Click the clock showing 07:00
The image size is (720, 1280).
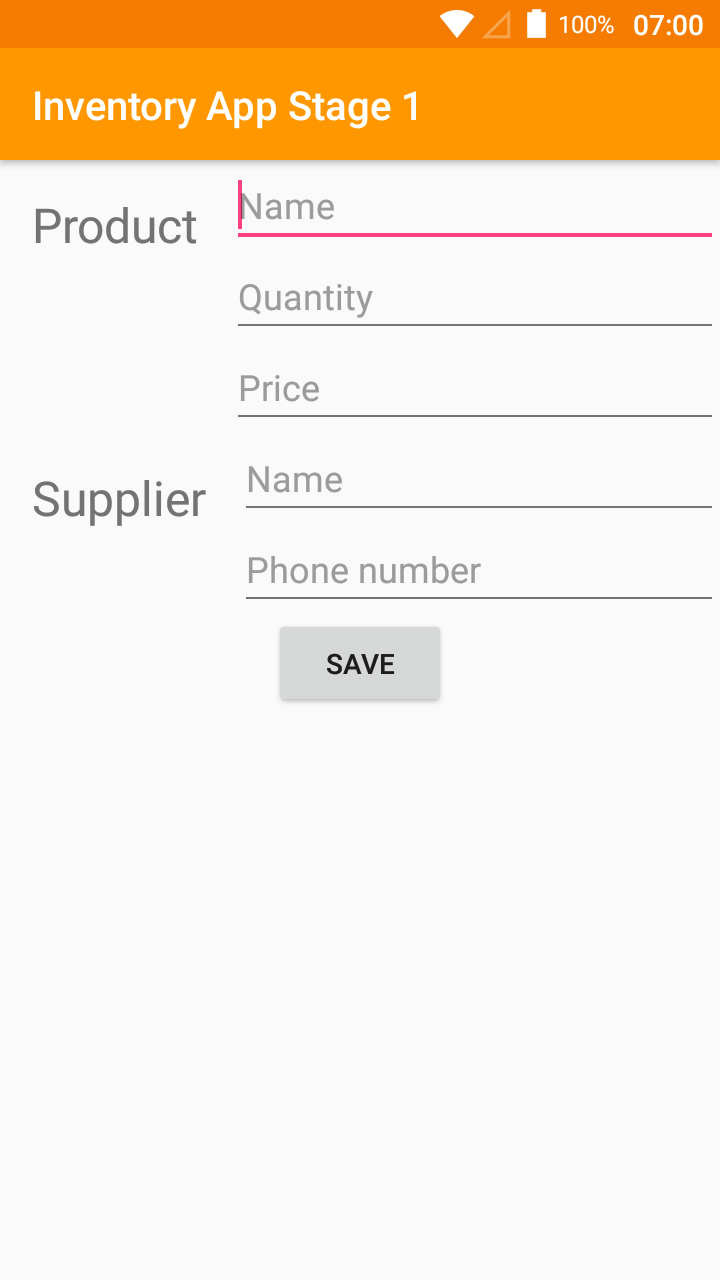(666, 24)
